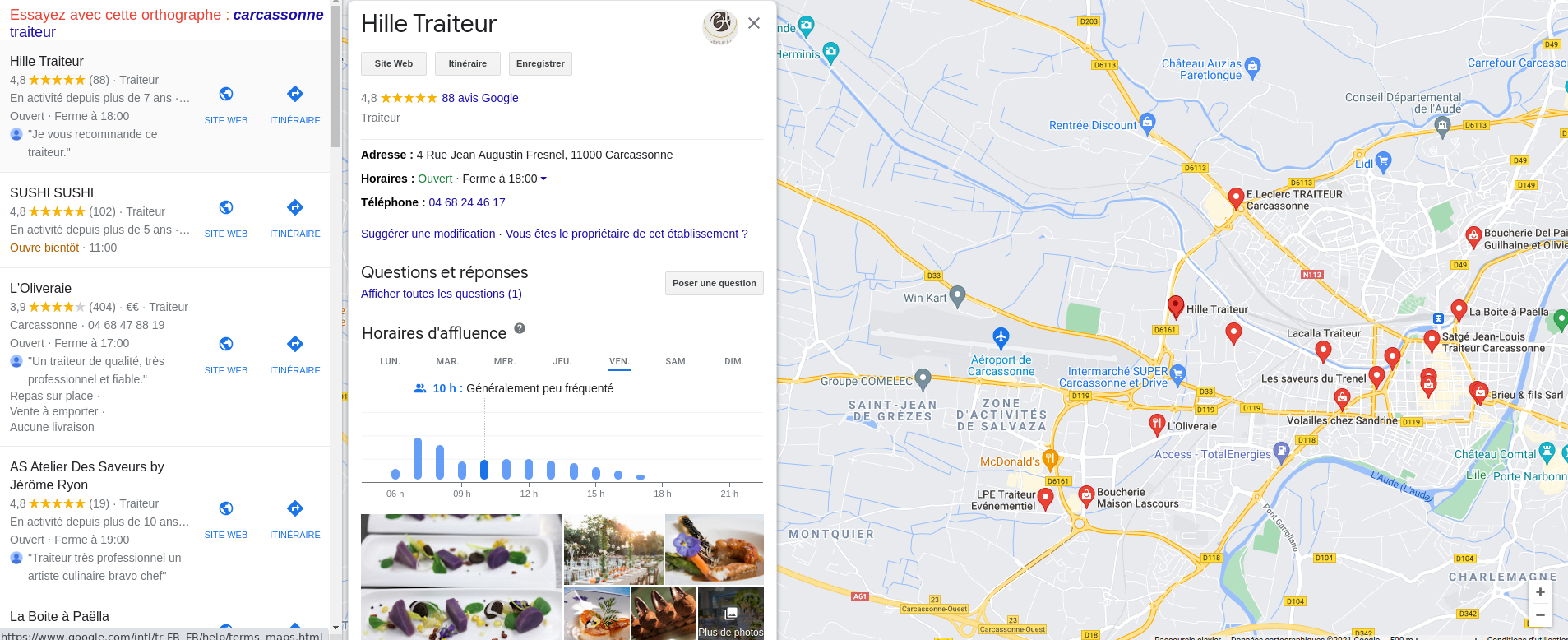Open the Site Web button in panel
This screenshot has width=1568, height=640.
pyautogui.click(x=393, y=63)
